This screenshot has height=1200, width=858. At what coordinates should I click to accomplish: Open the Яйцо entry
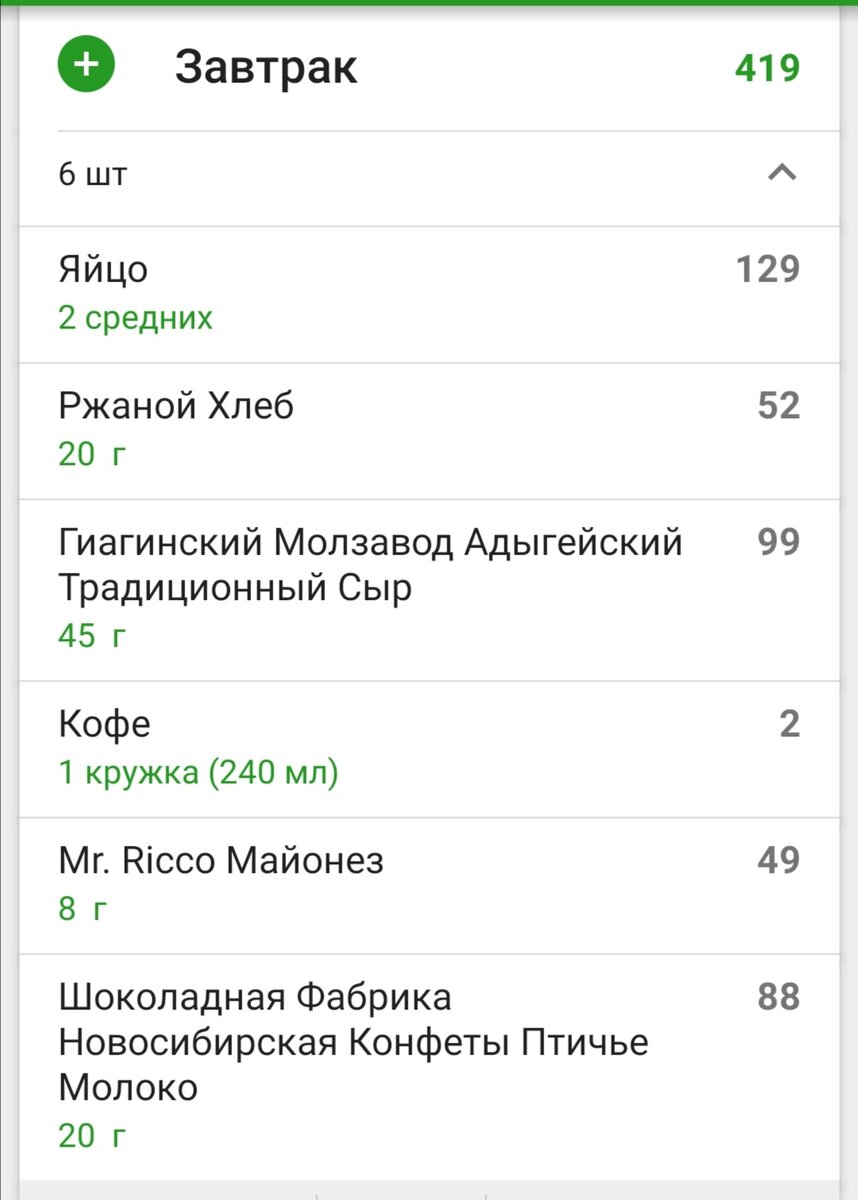coord(428,294)
